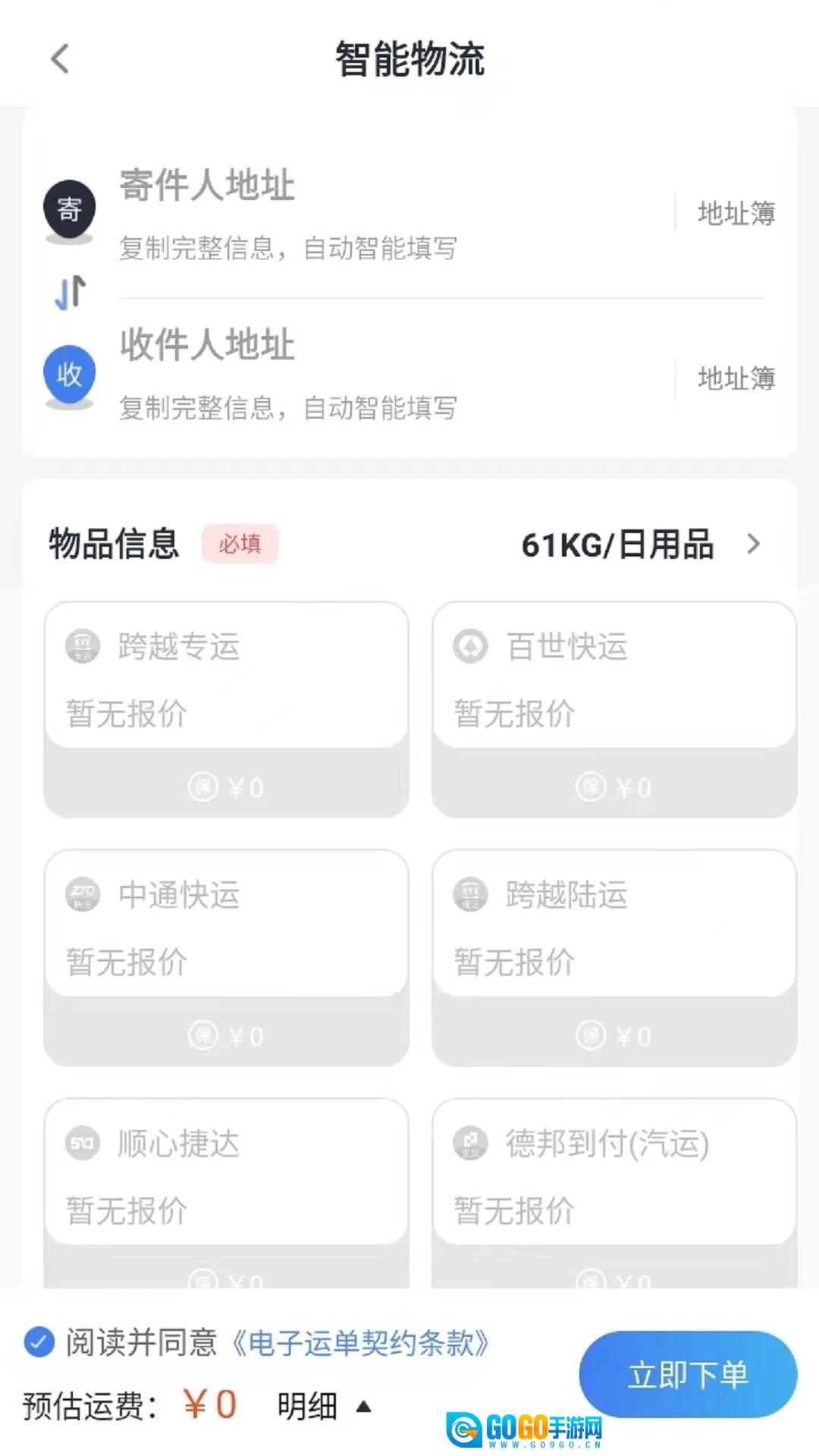
Task: Click the receiver 收 badge icon
Action: [69, 373]
